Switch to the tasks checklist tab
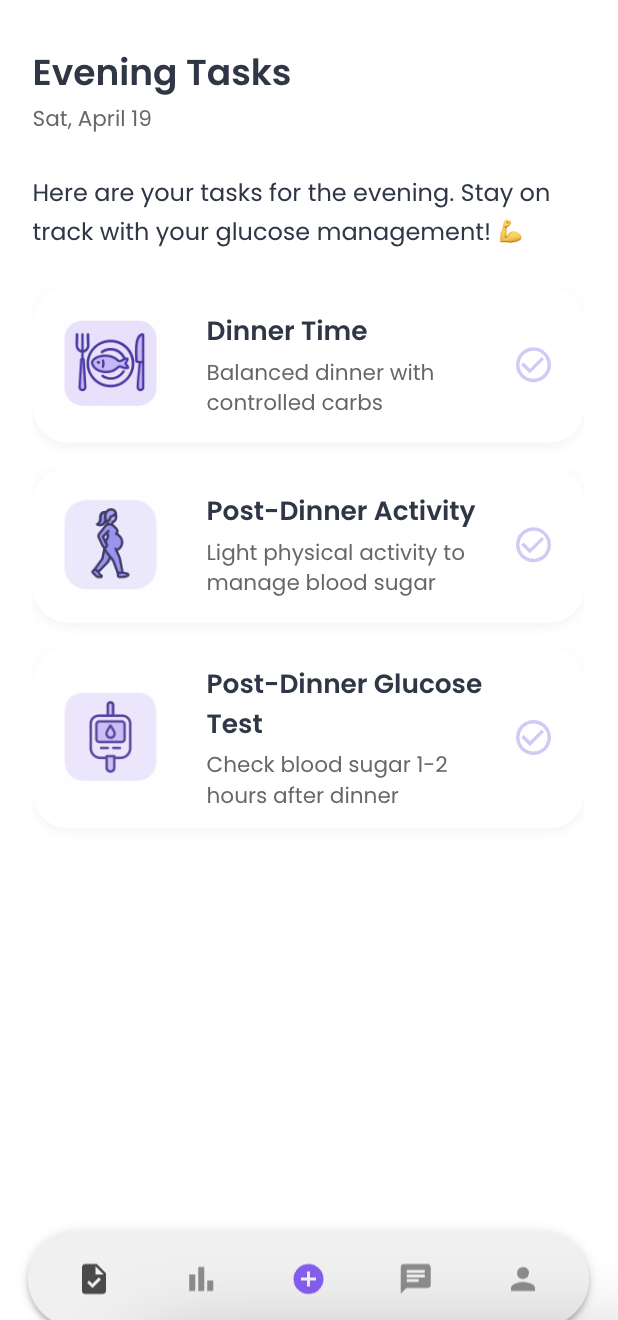 94,1278
